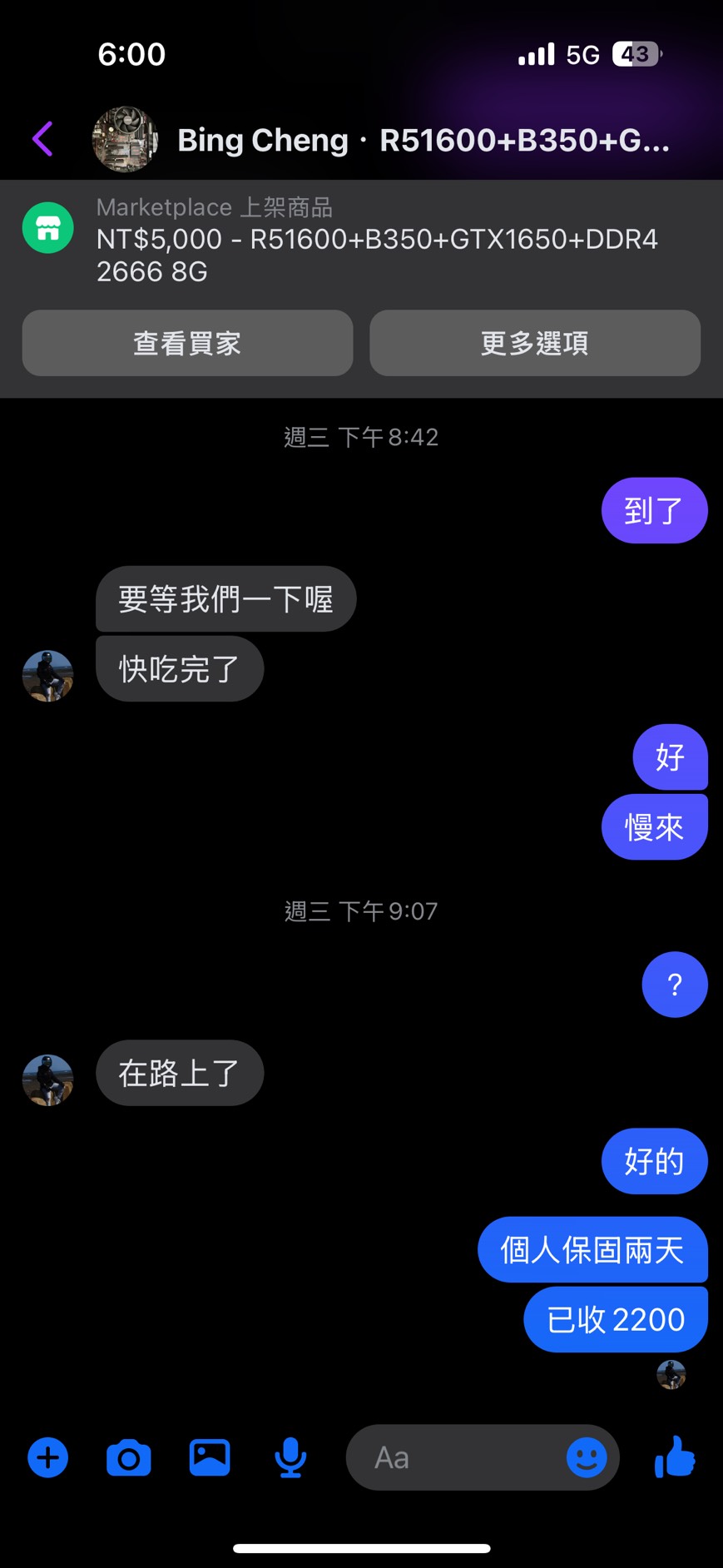Viewport: 723px width, 1568px height.
Task: Record a voice message with the microphone
Action: coord(290,1457)
